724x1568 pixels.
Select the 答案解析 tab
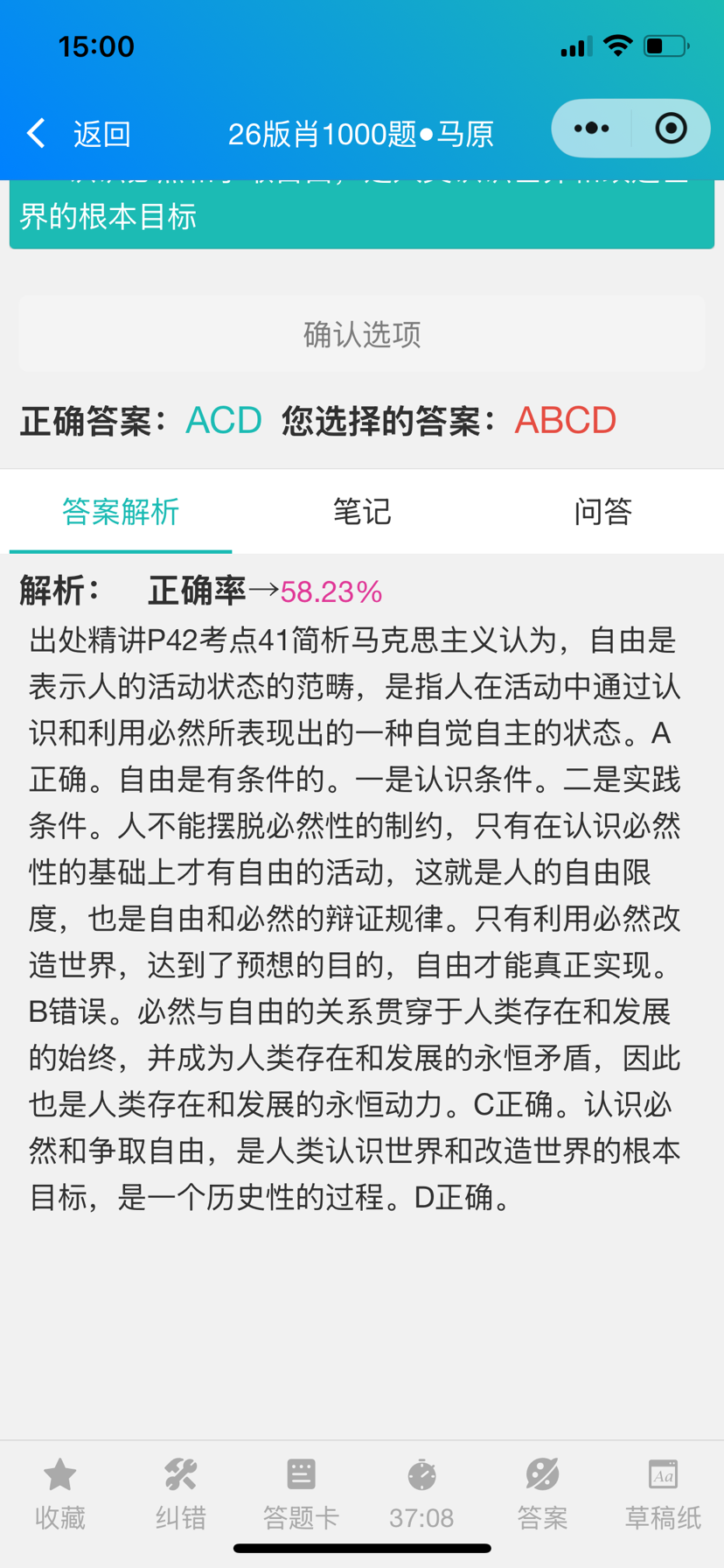121,511
